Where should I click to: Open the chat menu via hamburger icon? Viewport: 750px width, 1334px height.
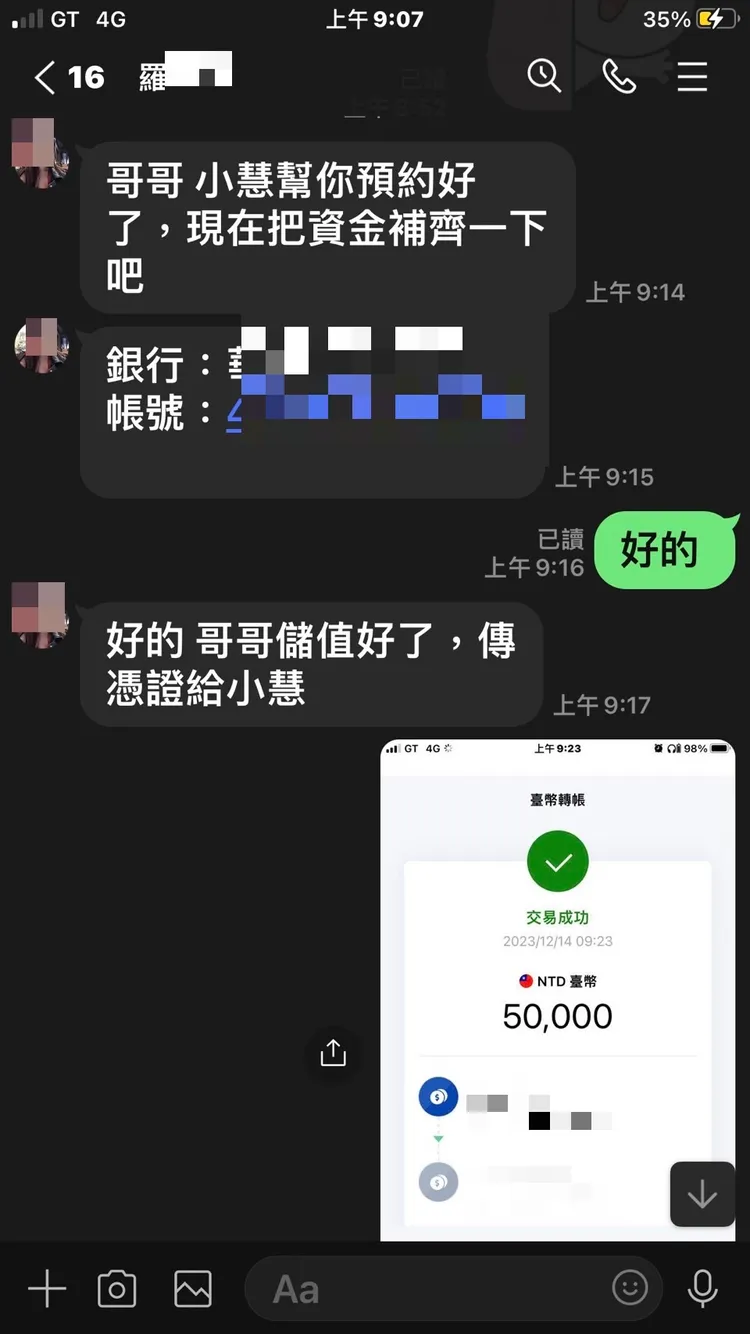point(693,77)
